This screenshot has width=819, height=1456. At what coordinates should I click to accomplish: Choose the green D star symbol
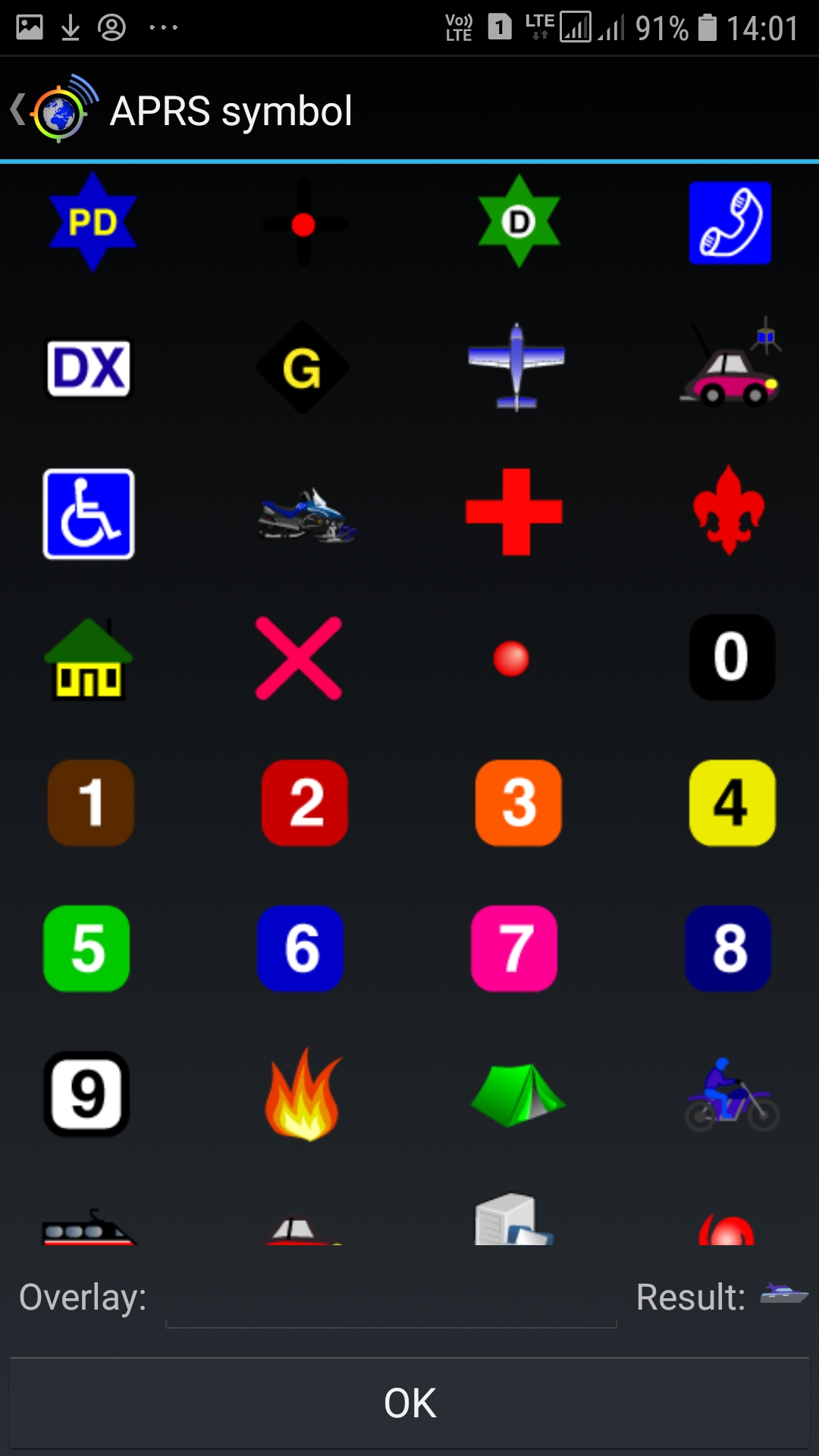point(519,221)
